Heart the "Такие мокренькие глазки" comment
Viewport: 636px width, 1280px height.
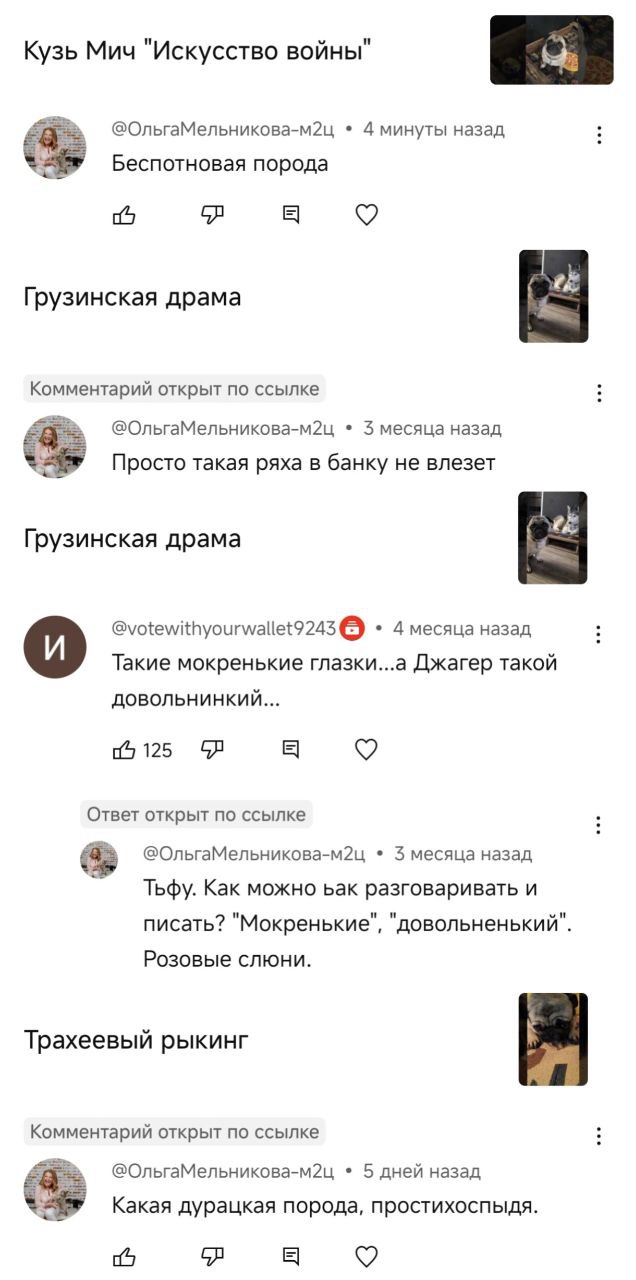pyautogui.click(x=367, y=749)
